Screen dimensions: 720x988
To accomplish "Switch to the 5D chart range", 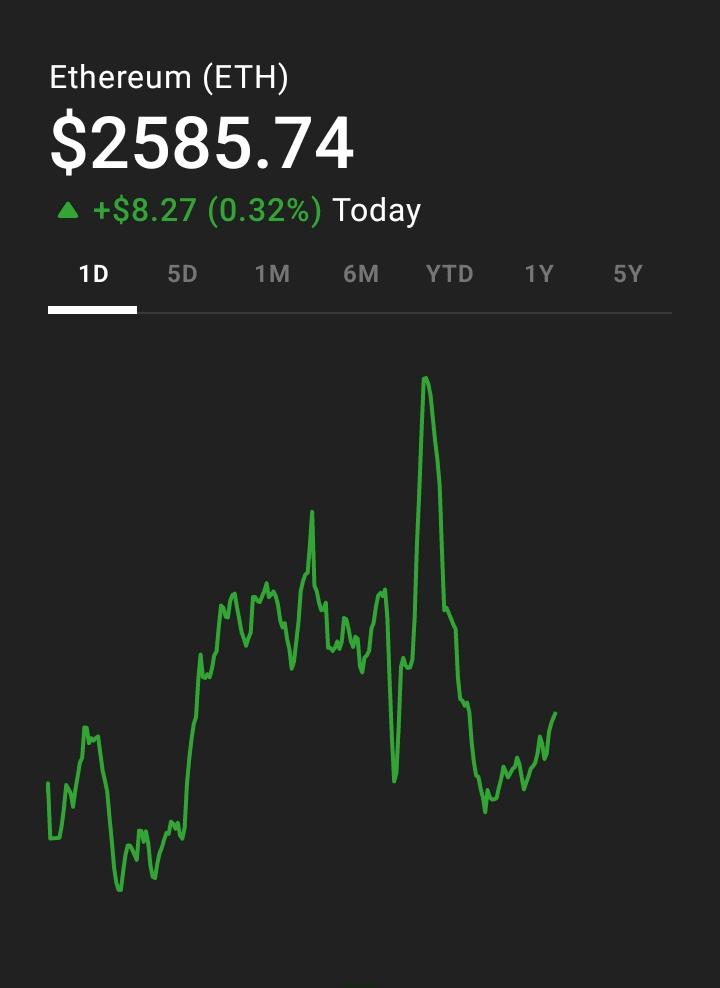I will tap(182, 274).
